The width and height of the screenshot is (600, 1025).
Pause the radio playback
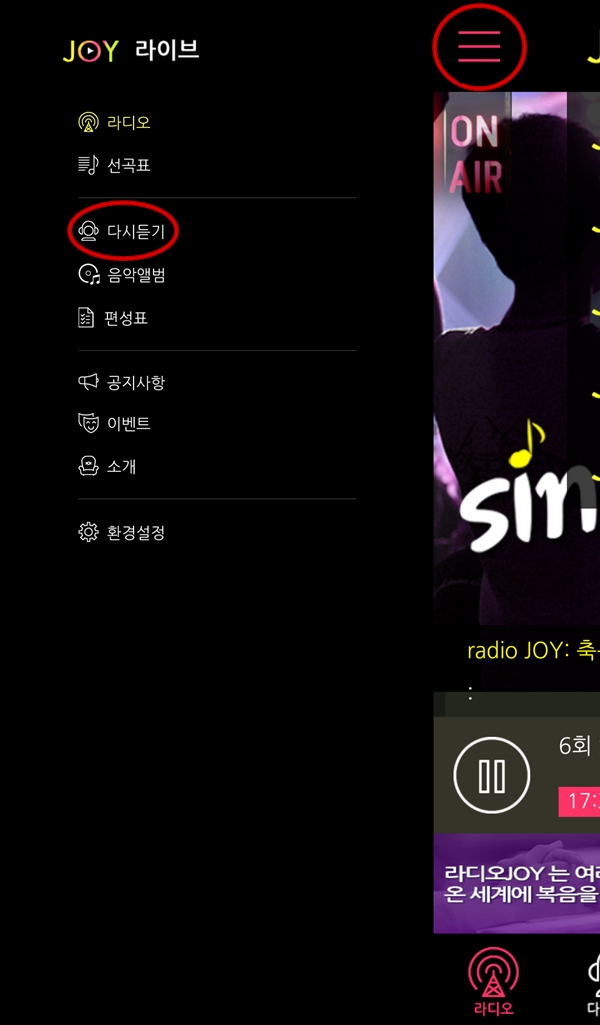pos(491,776)
